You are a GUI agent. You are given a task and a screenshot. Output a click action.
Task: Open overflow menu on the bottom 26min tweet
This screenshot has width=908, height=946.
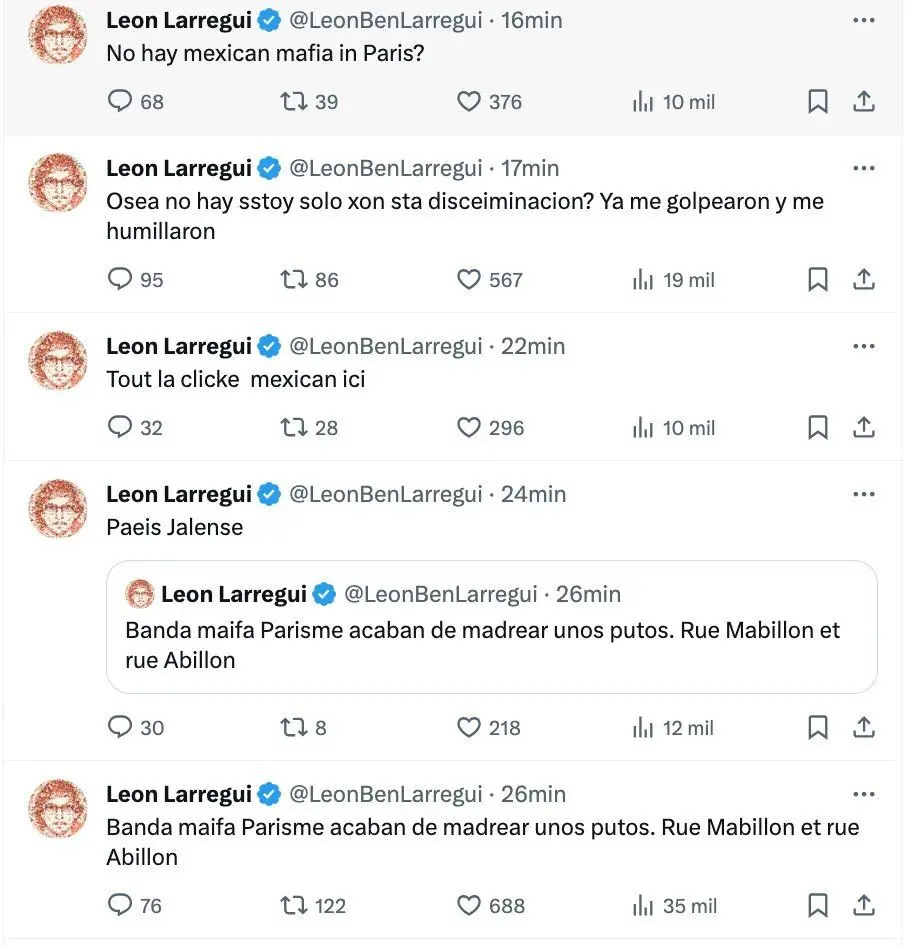pyautogui.click(x=864, y=794)
